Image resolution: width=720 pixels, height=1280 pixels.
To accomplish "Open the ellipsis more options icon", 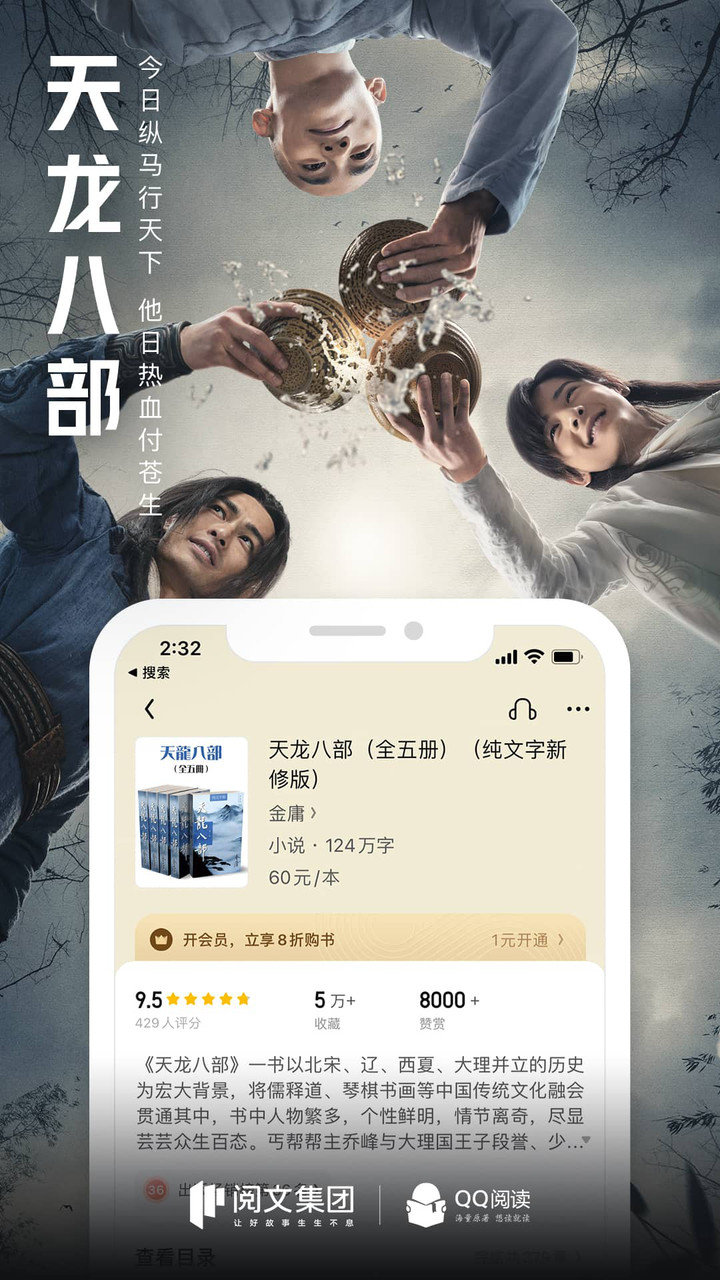I will tap(578, 708).
